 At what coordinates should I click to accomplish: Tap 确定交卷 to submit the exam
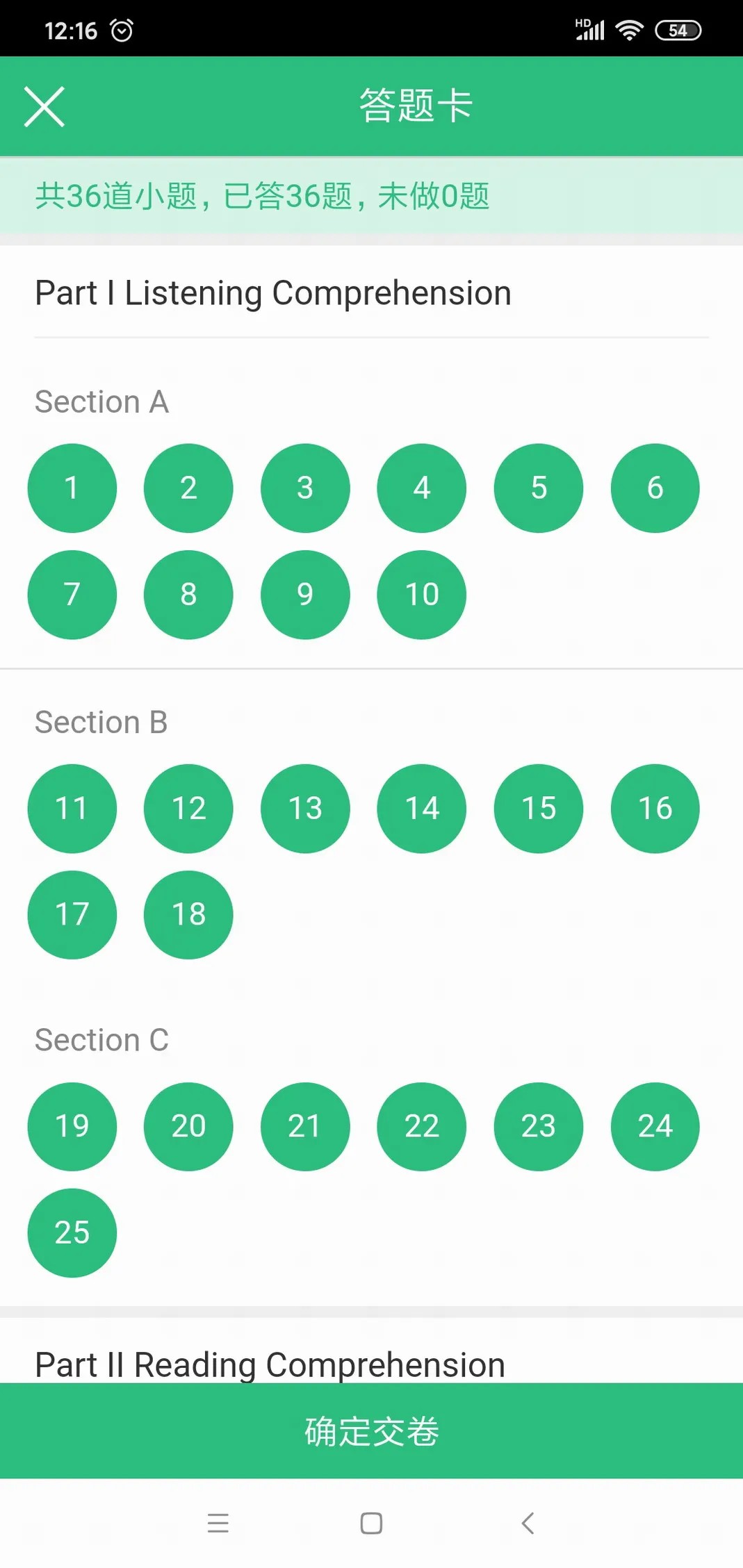pos(371,1430)
